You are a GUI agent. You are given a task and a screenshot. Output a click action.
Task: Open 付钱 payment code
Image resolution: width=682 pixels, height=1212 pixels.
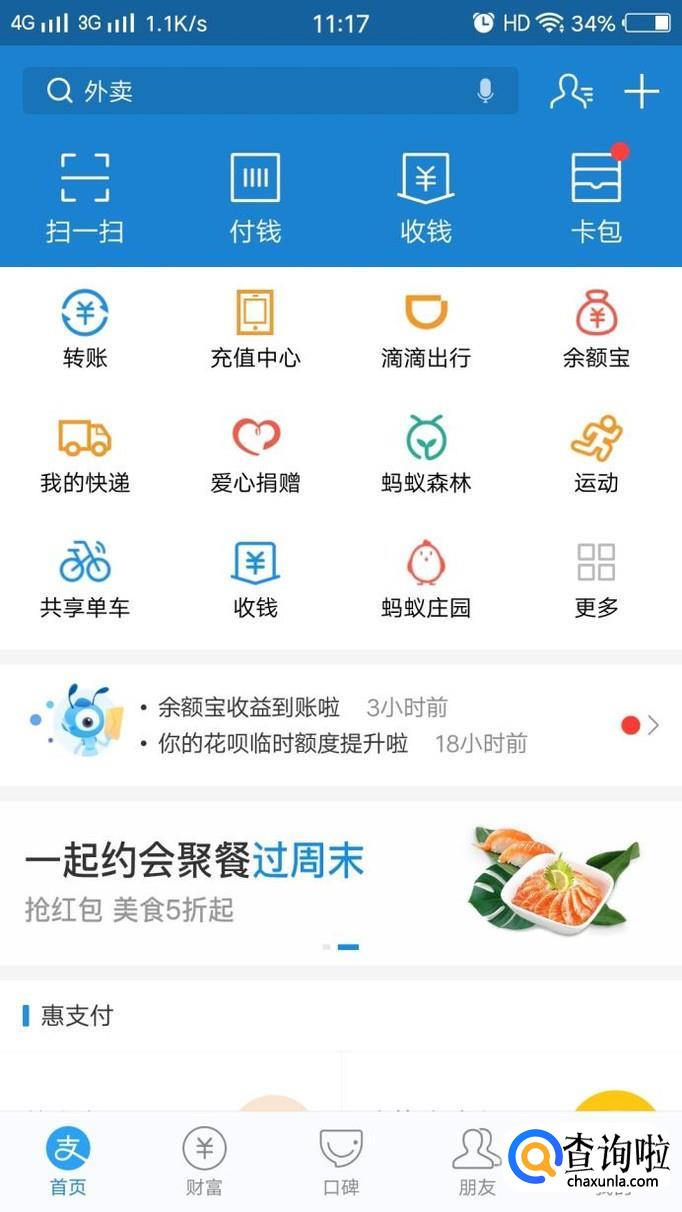point(255,197)
